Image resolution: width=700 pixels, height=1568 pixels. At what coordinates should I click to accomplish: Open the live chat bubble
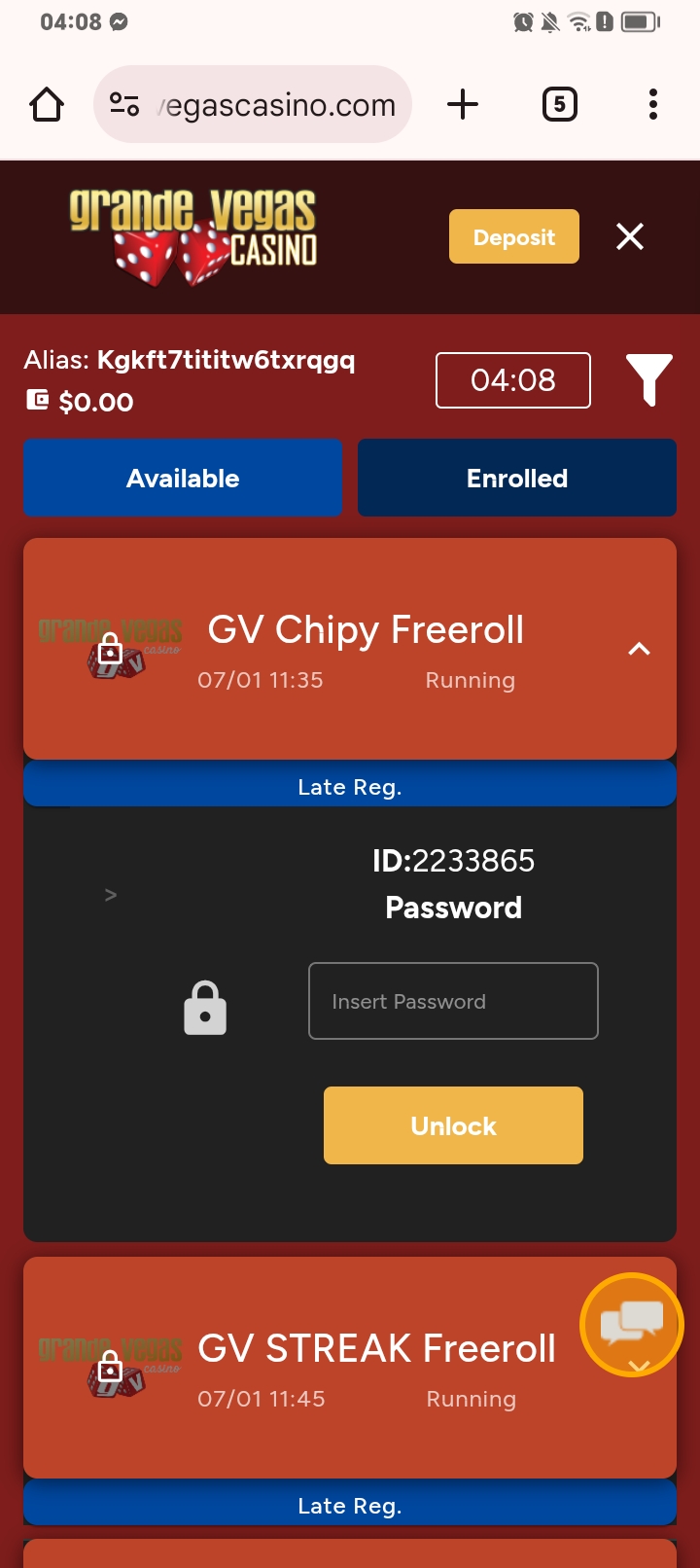coord(632,1323)
